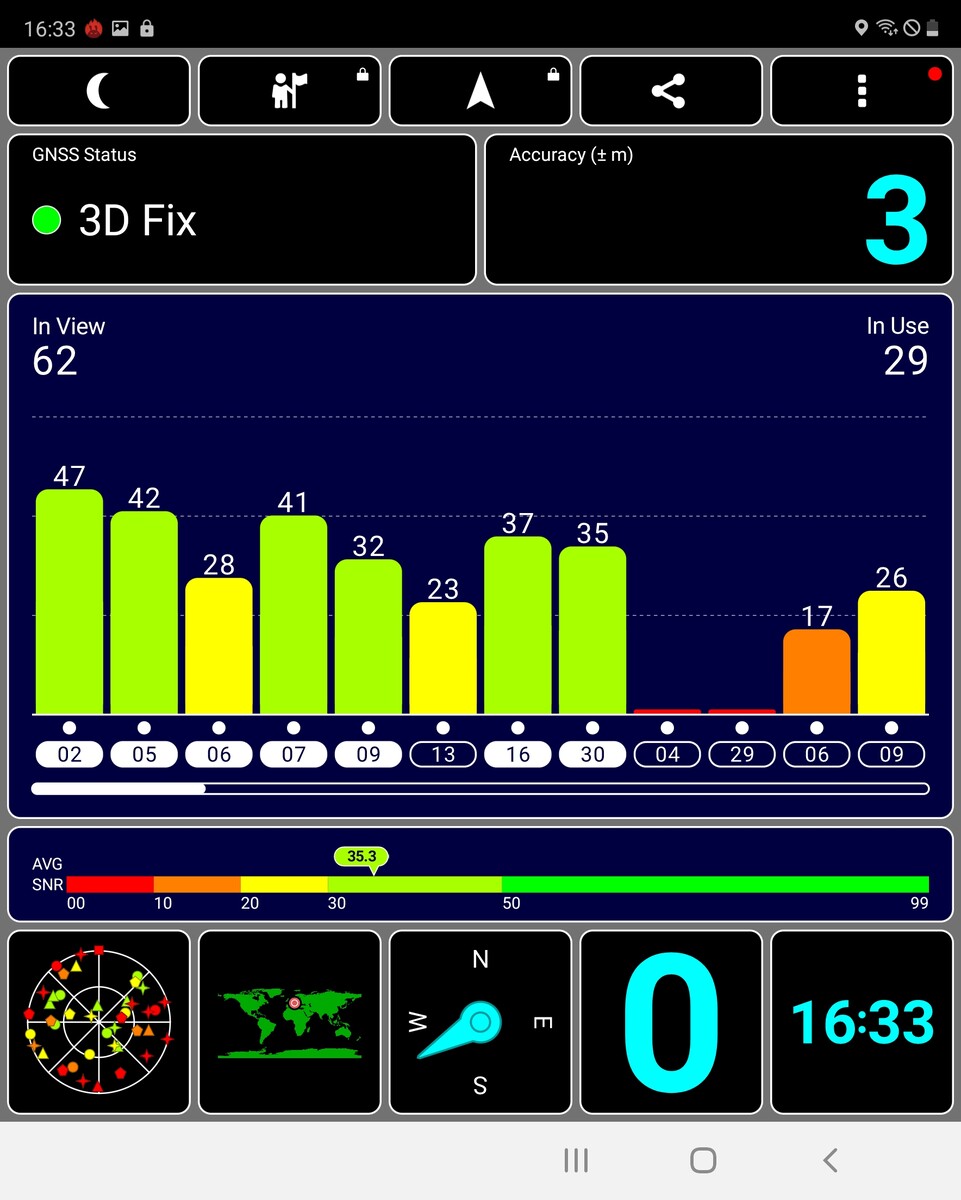961x1200 pixels.
Task: Tap the Accuracy readout tile
Action: [718, 210]
